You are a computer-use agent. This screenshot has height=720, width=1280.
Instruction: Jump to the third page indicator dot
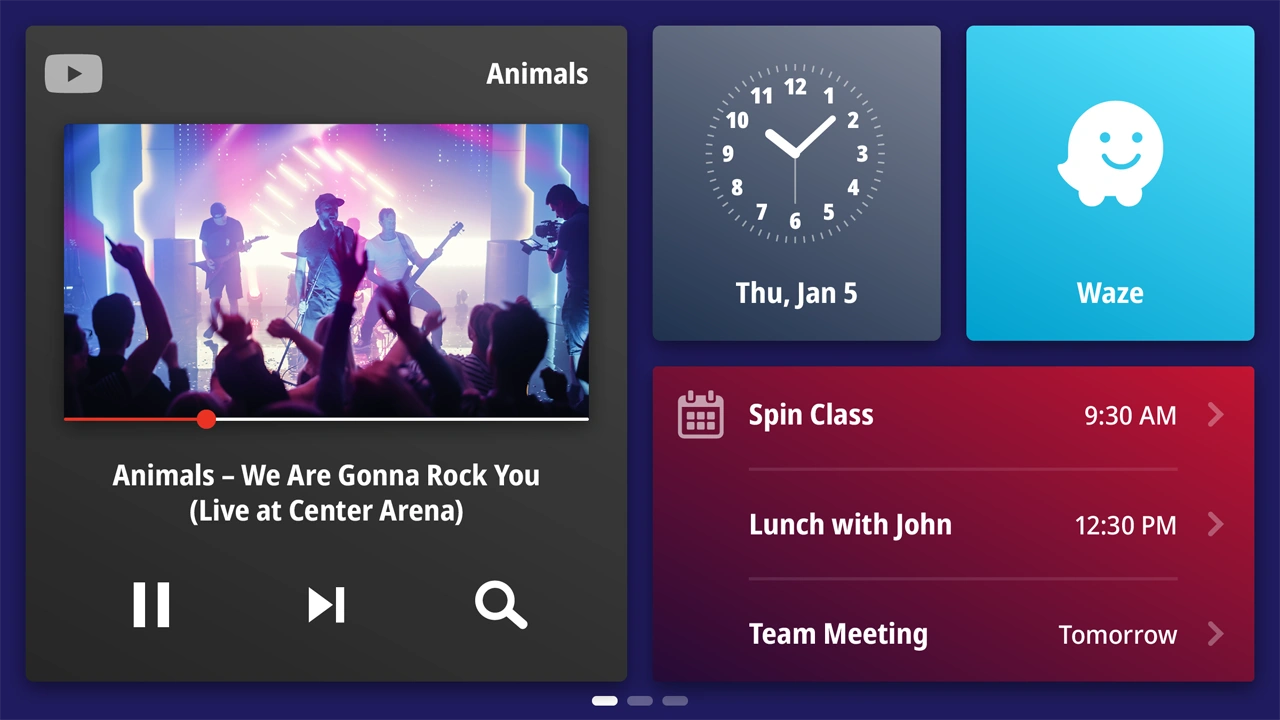(675, 701)
